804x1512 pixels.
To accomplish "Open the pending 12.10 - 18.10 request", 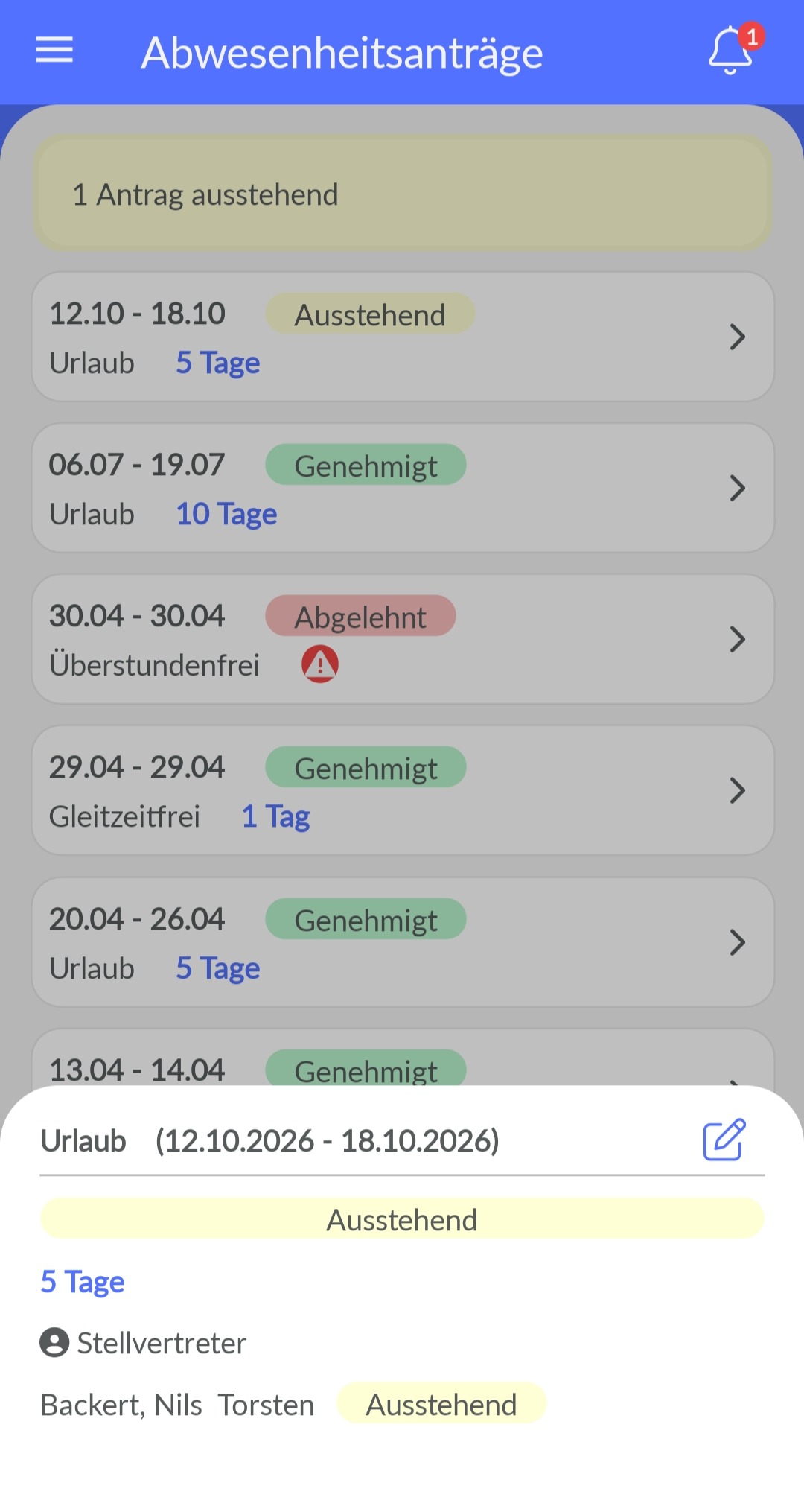I will 402,337.
